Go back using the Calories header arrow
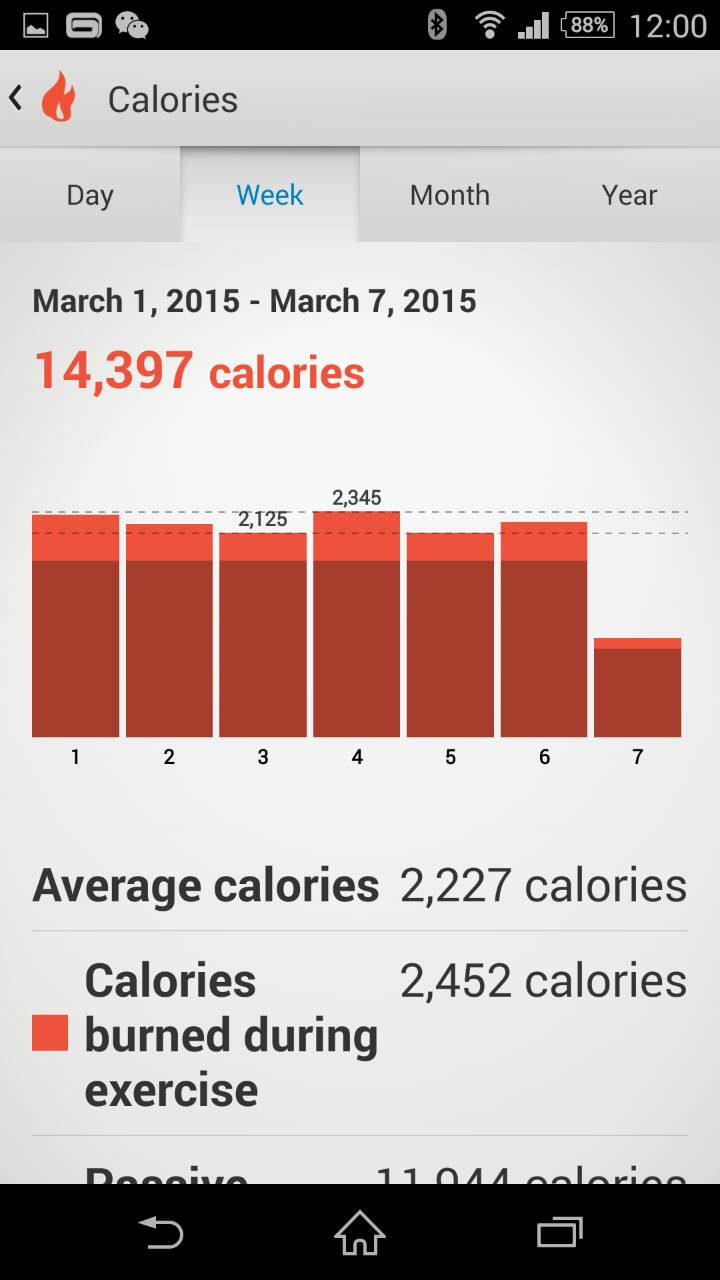Image resolution: width=720 pixels, height=1280 pixels. click(x=18, y=98)
